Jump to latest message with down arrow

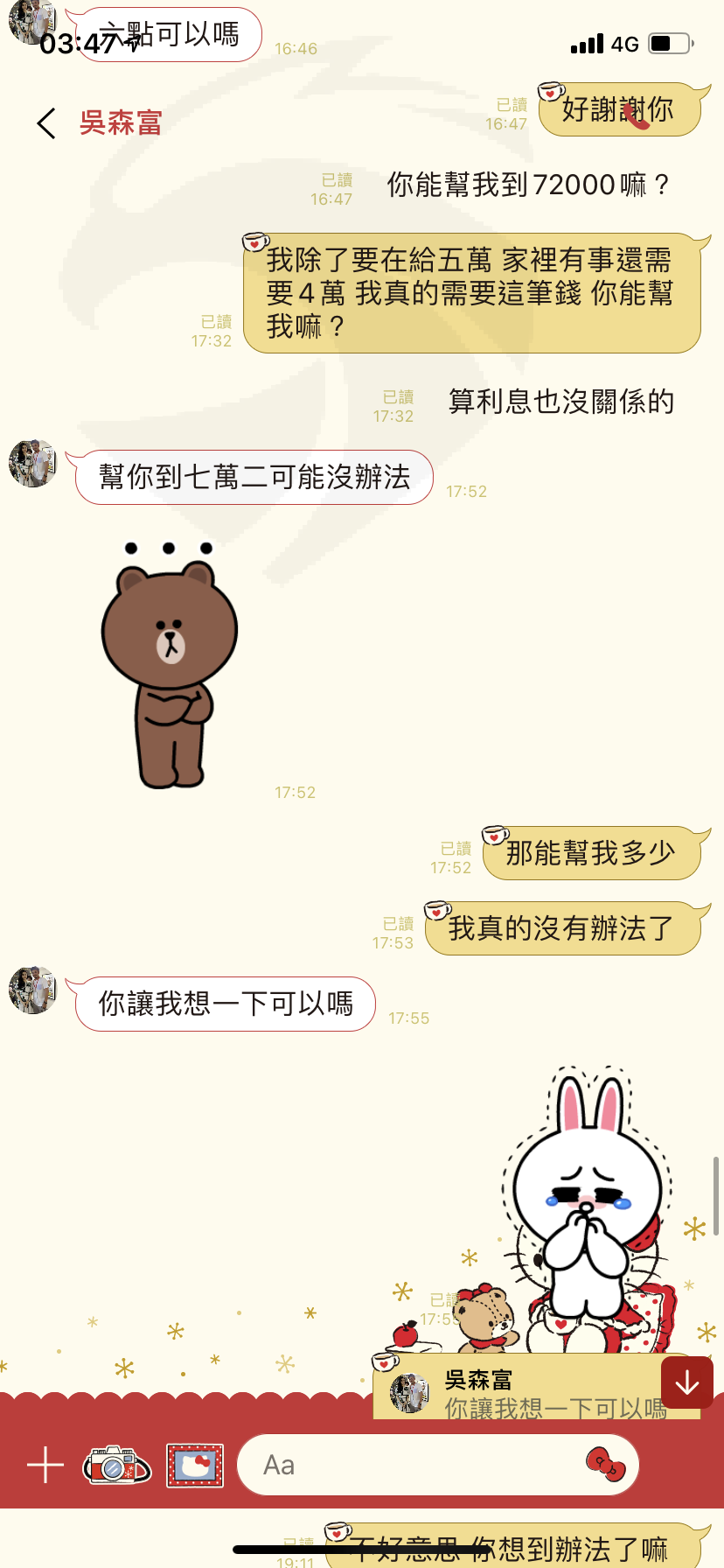coord(687,1382)
